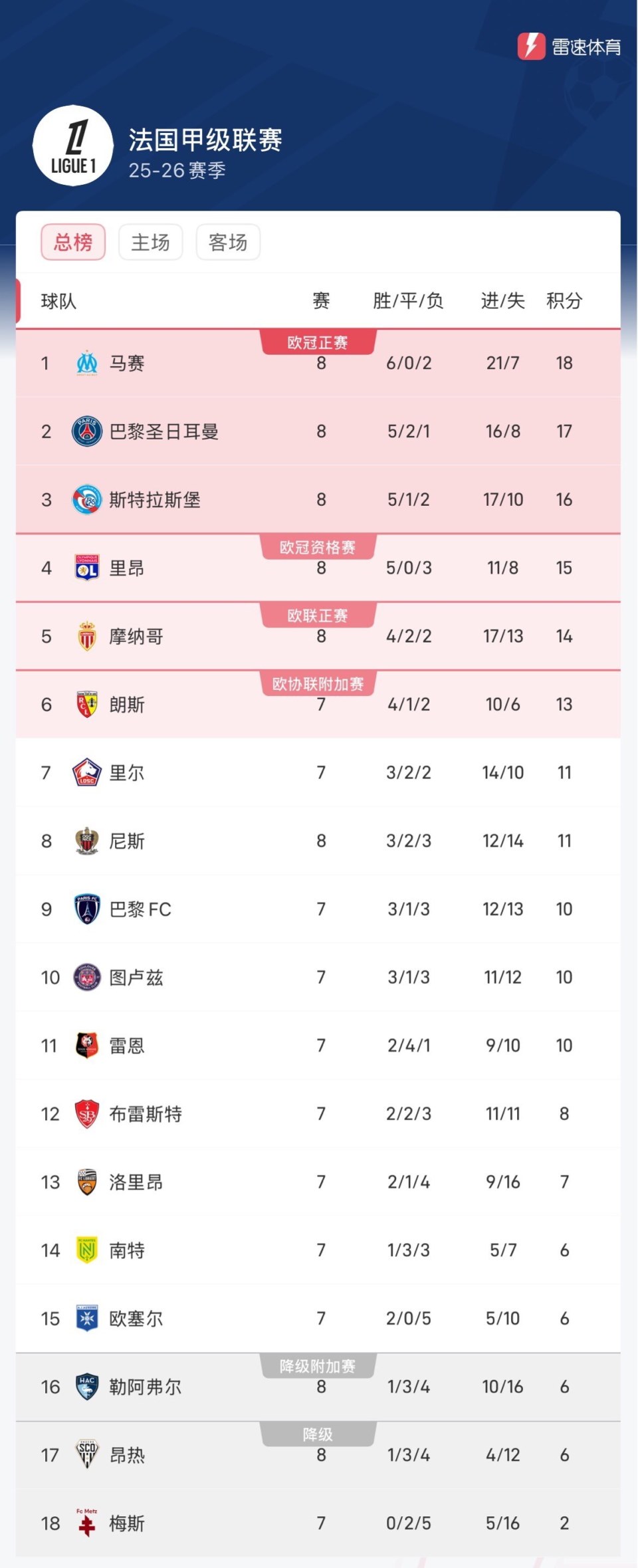Select the 总榜 tab
Viewport: 638px width, 1568px height.
pyautogui.click(x=73, y=243)
